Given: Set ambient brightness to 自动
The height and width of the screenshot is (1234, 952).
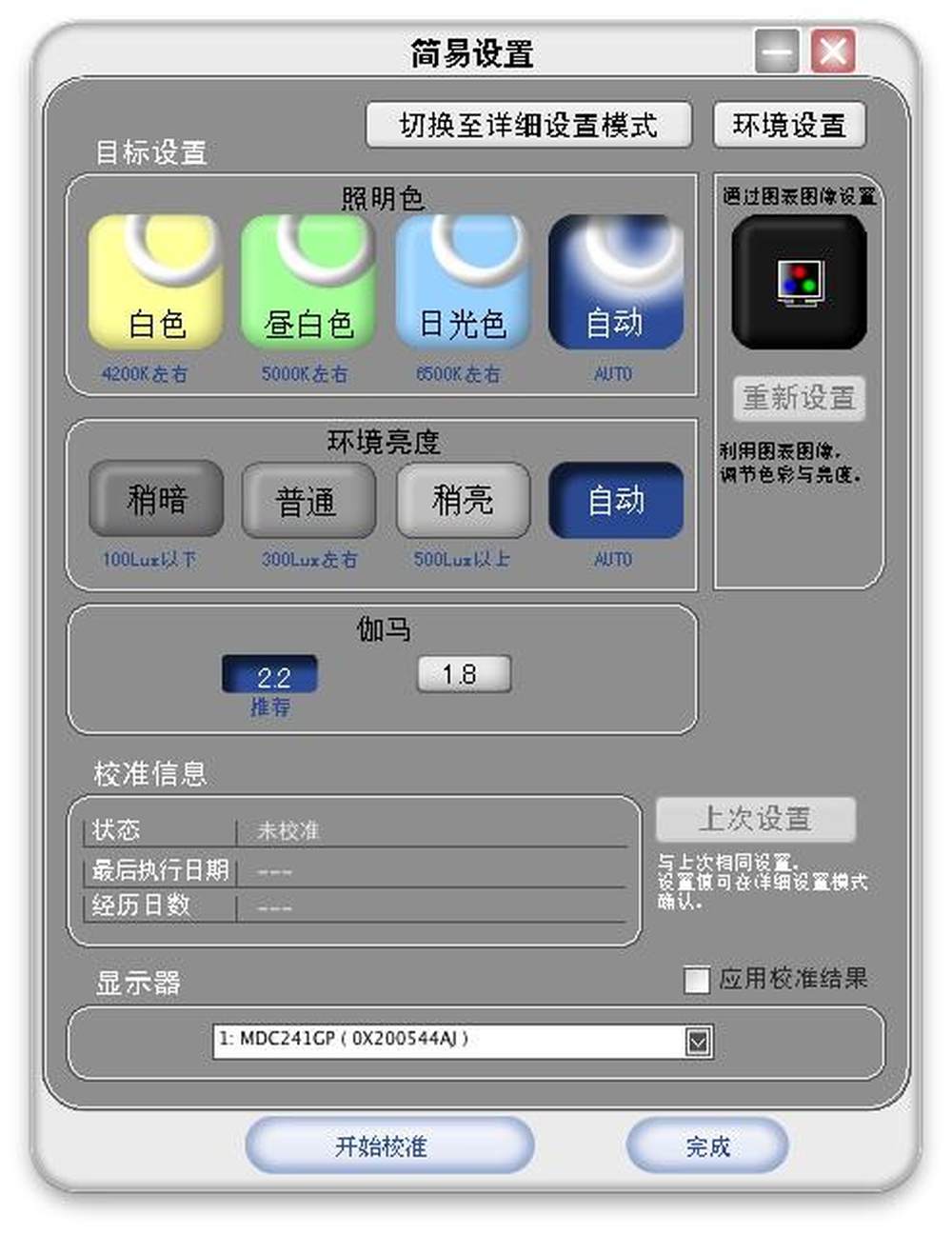Looking at the screenshot, I should (x=616, y=501).
